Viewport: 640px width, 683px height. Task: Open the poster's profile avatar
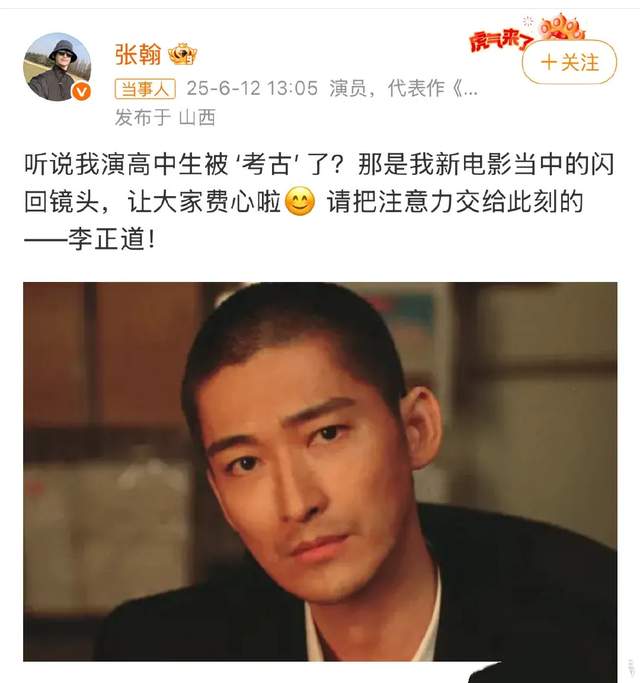58,66
